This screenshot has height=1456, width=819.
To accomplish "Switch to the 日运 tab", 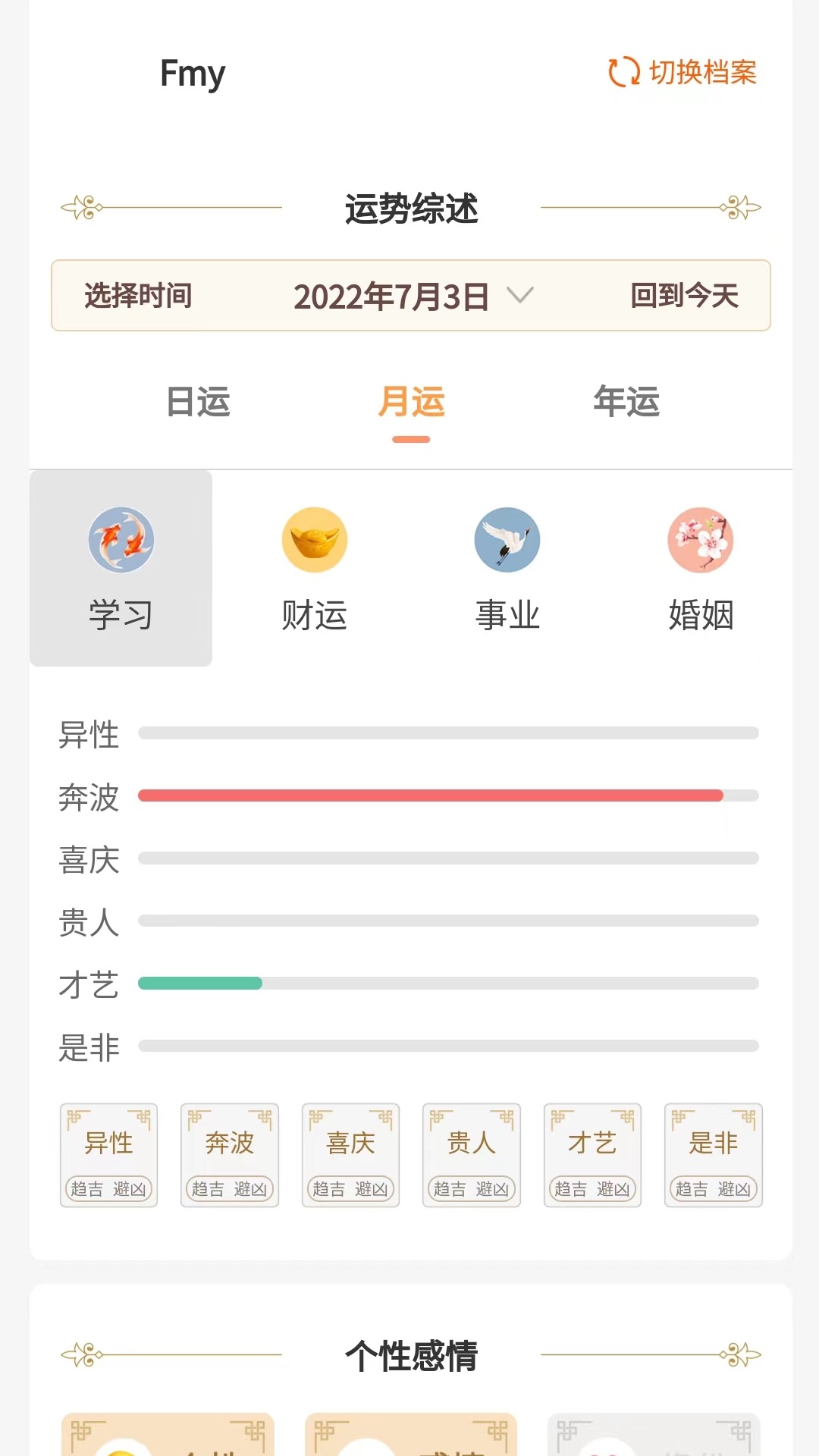I will (199, 403).
